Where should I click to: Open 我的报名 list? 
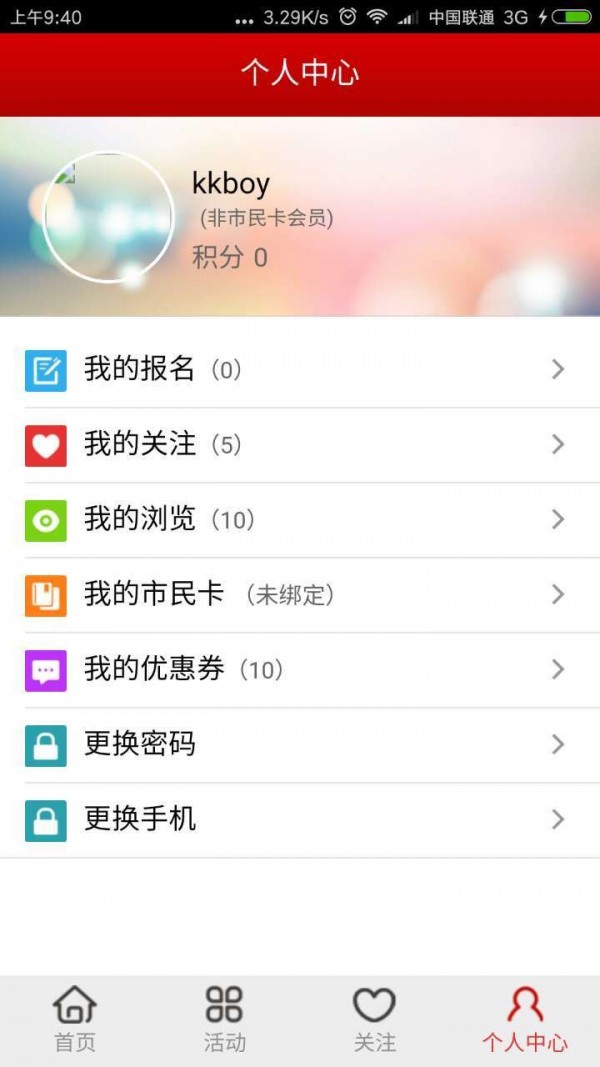pyautogui.click(x=300, y=370)
